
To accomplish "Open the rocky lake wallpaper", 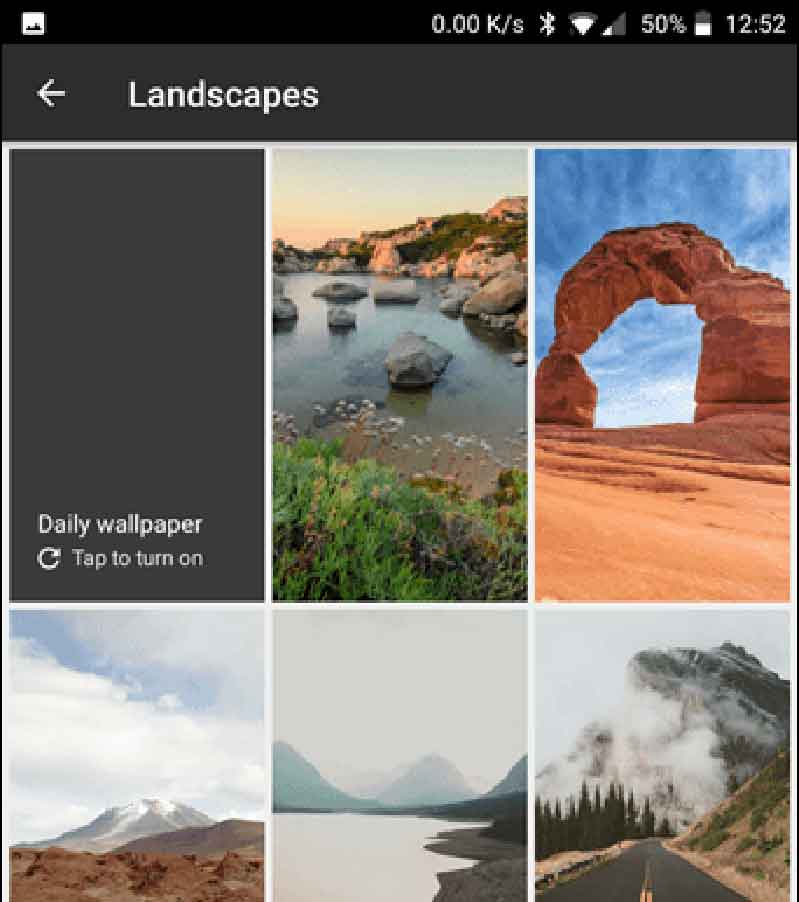I will pos(400,375).
